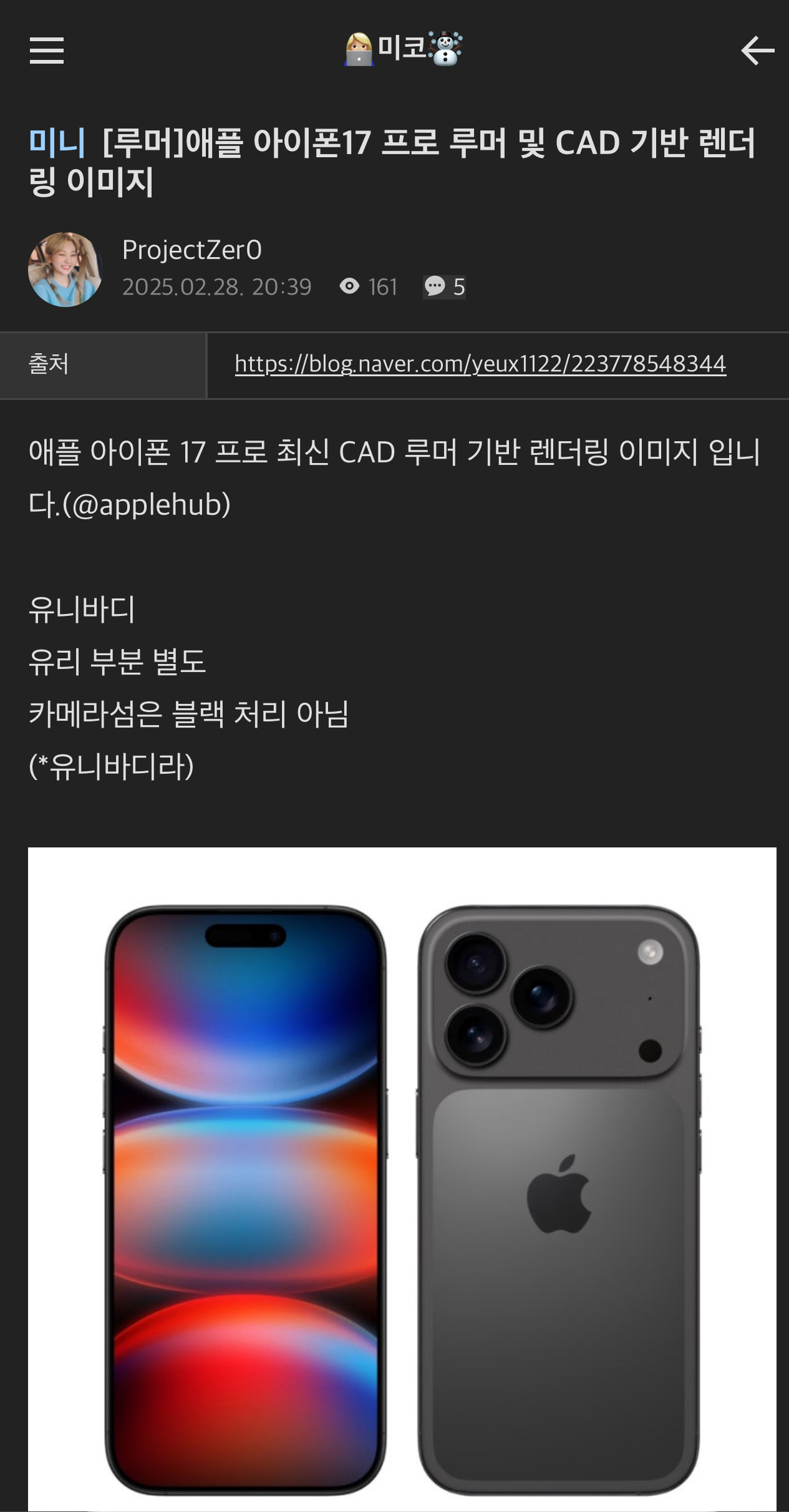Open the 미코 site logo home
Screen dimensions: 789x1512
tap(403, 49)
